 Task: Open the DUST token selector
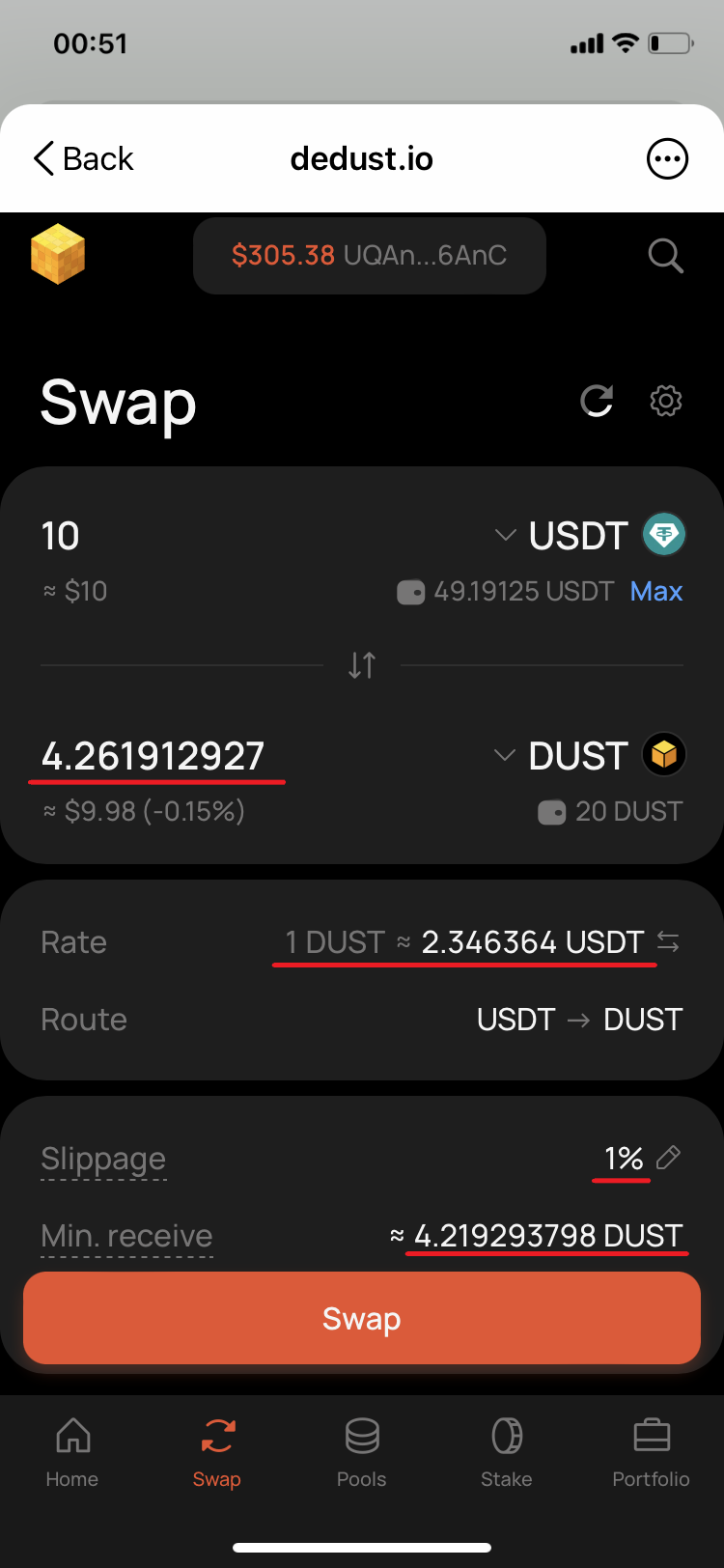(x=589, y=755)
